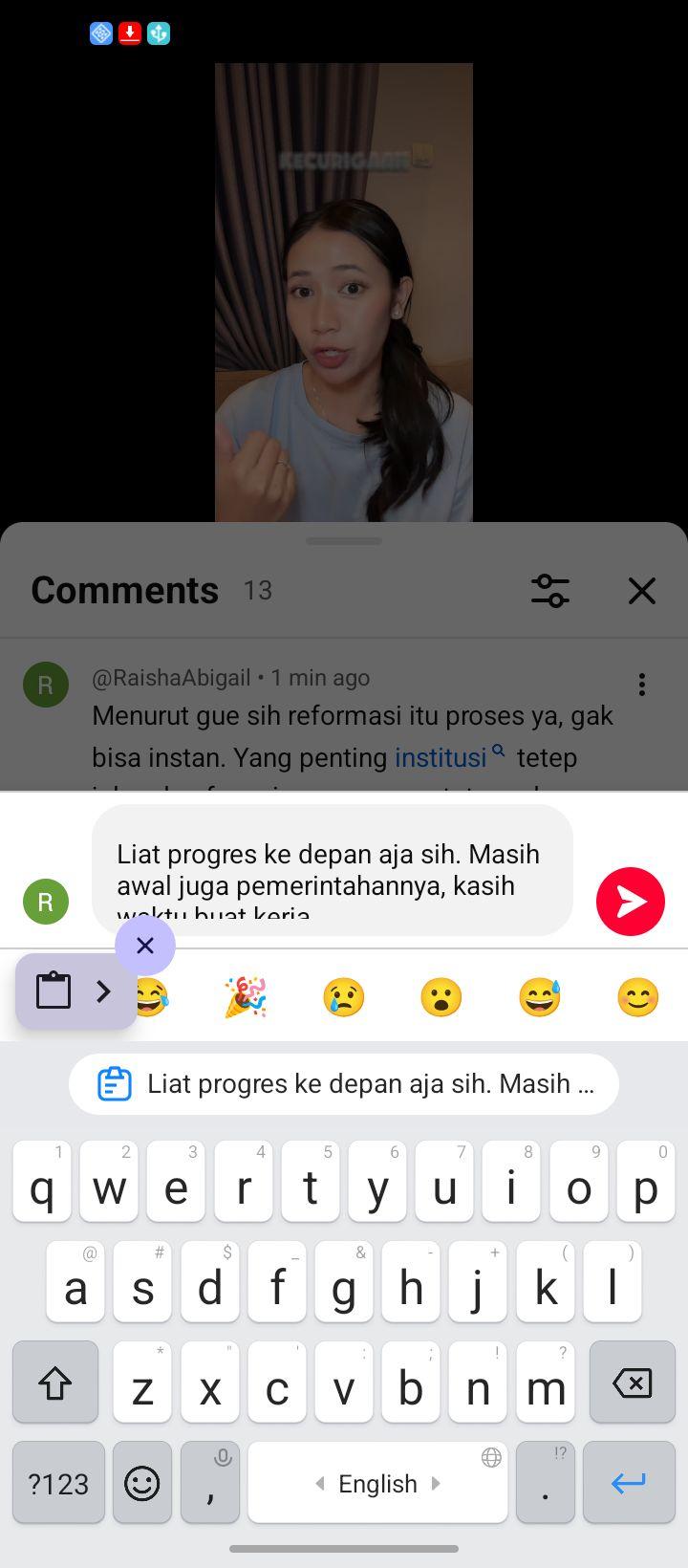
Task: Expand the clipboard panel
Action: (x=76, y=991)
